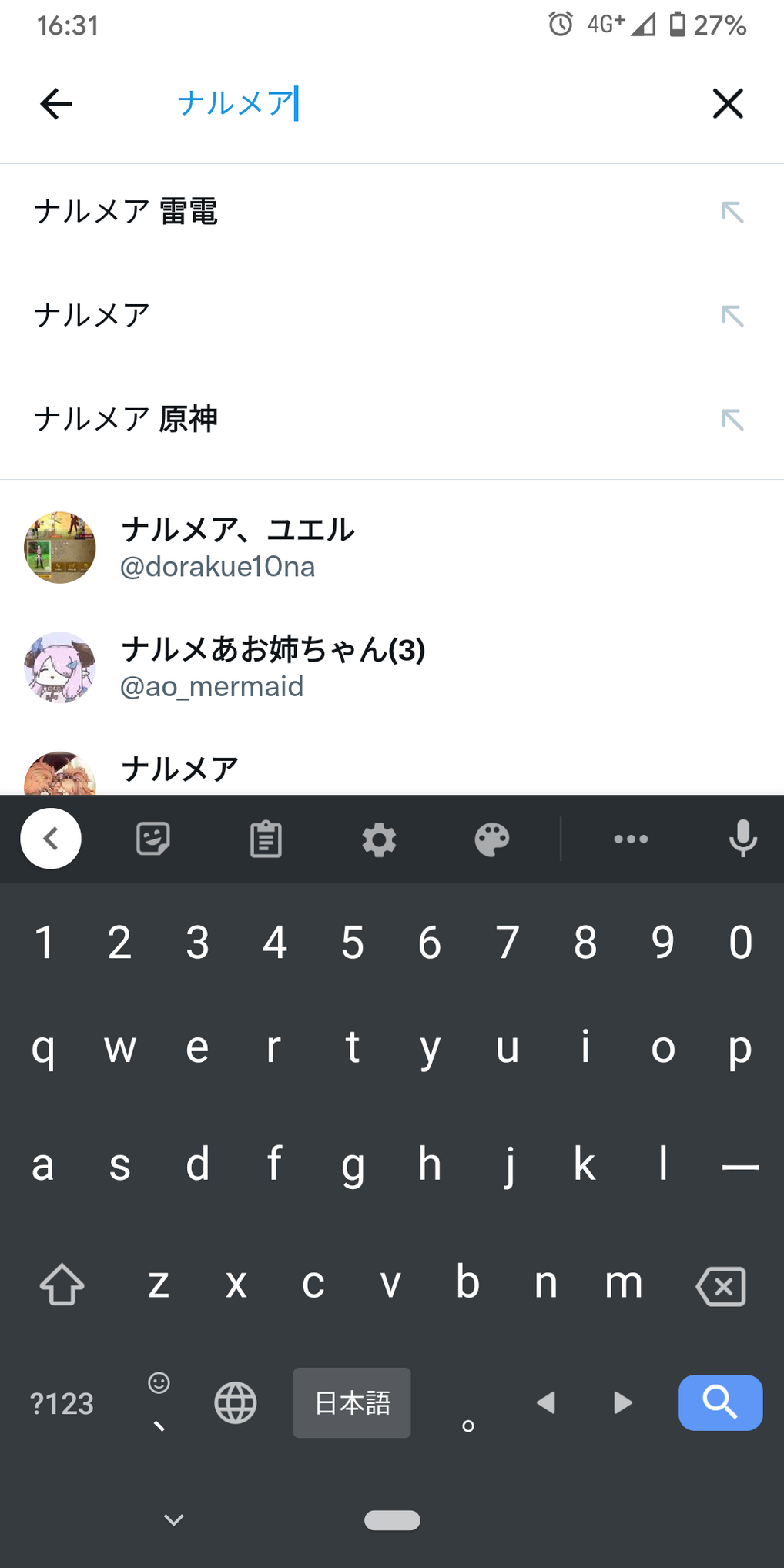Open the keyboard theme palette

[491, 839]
